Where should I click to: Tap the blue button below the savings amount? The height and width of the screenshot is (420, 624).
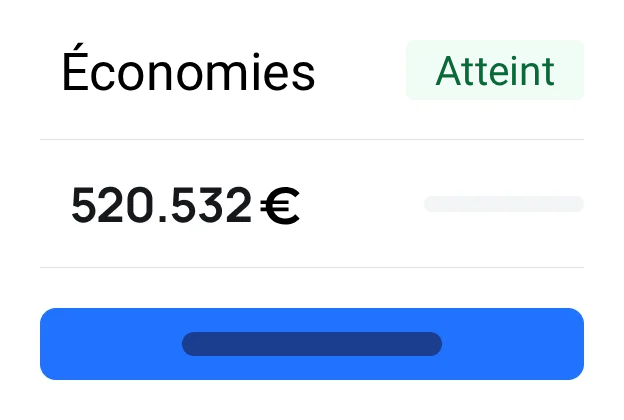point(311,344)
